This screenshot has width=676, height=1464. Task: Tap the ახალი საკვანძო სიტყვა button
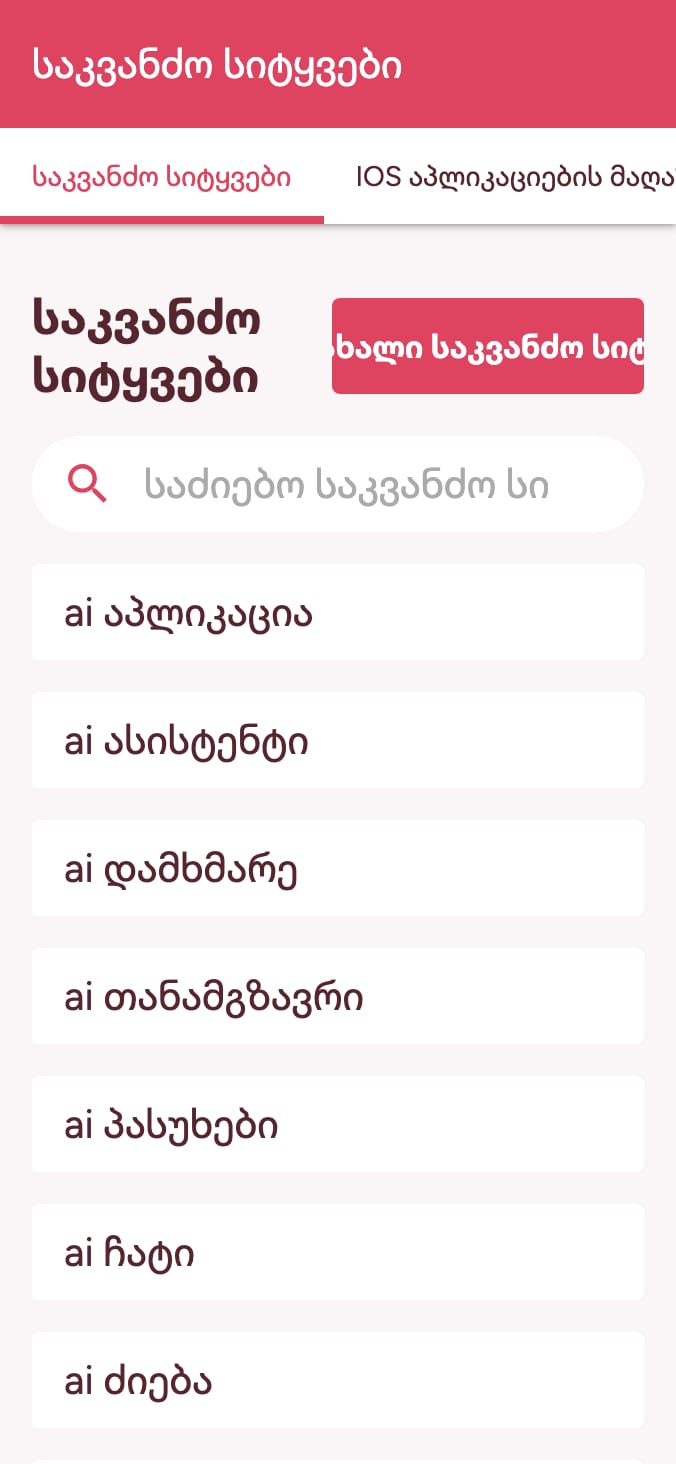pos(488,346)
